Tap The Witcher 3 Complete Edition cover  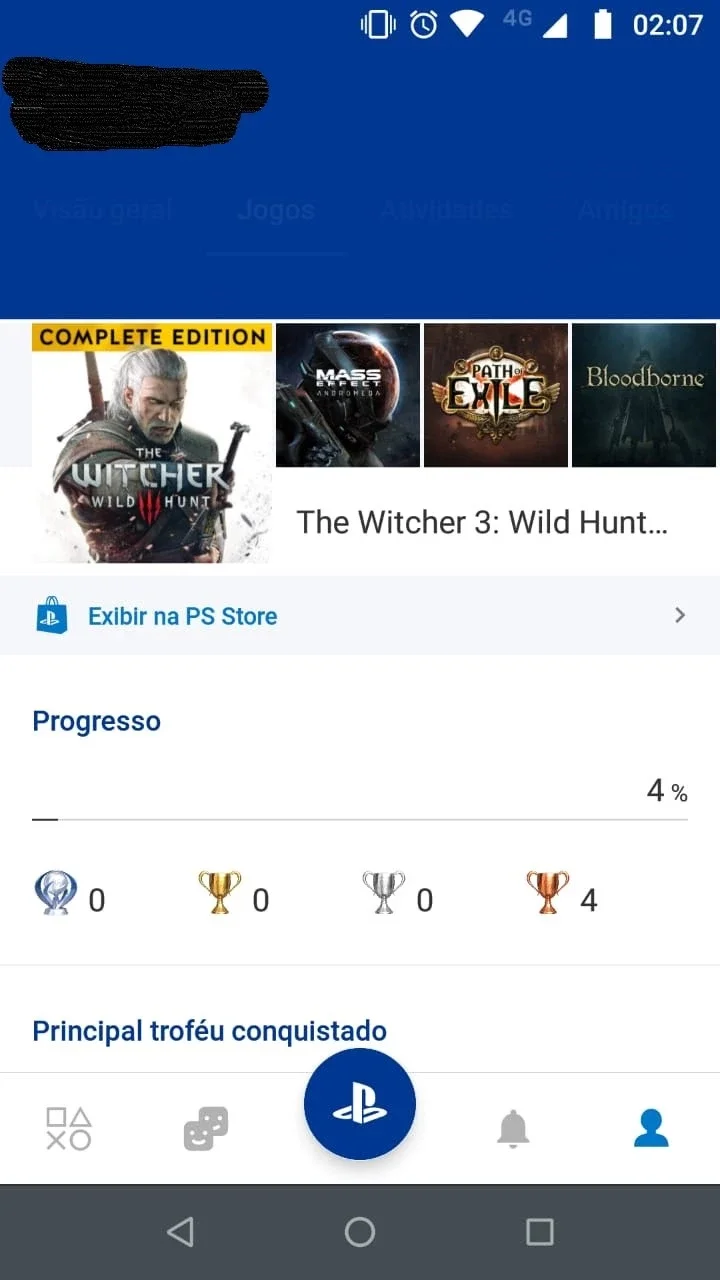[151, 443]
